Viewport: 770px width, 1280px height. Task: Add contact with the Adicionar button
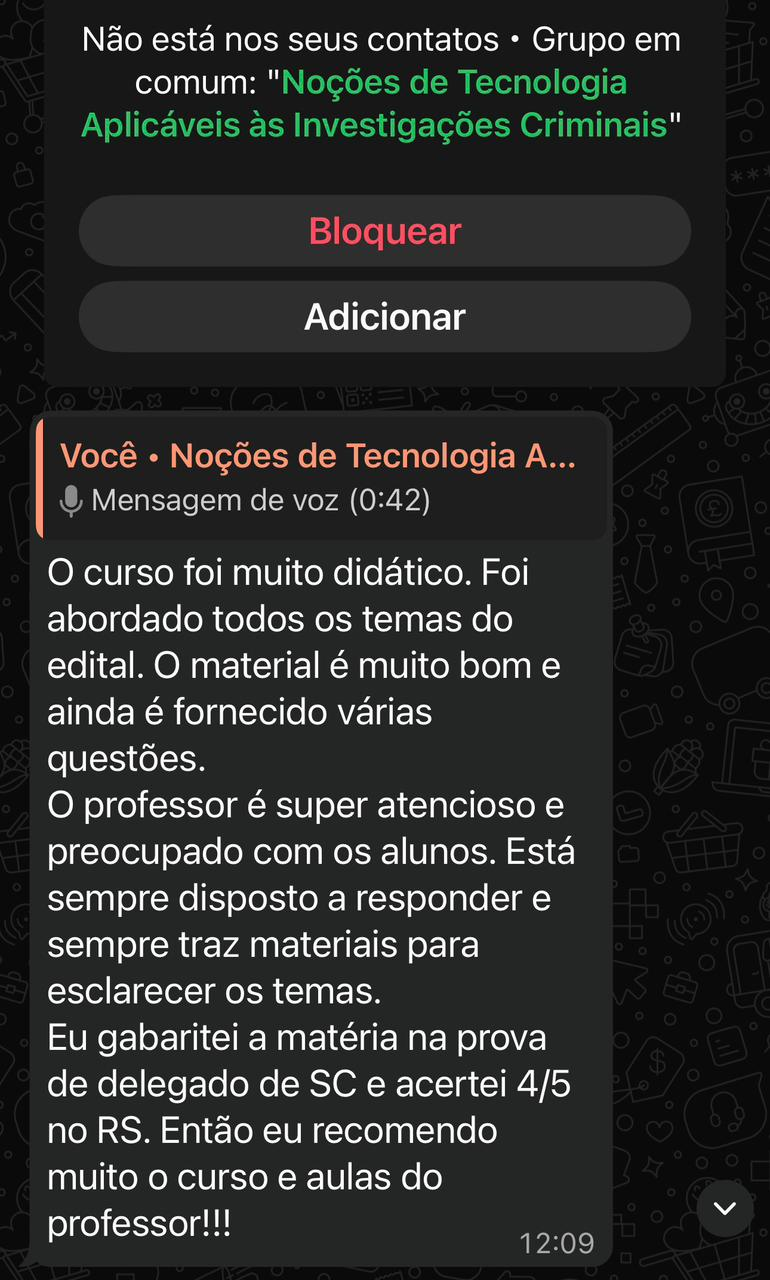(385, 317)
